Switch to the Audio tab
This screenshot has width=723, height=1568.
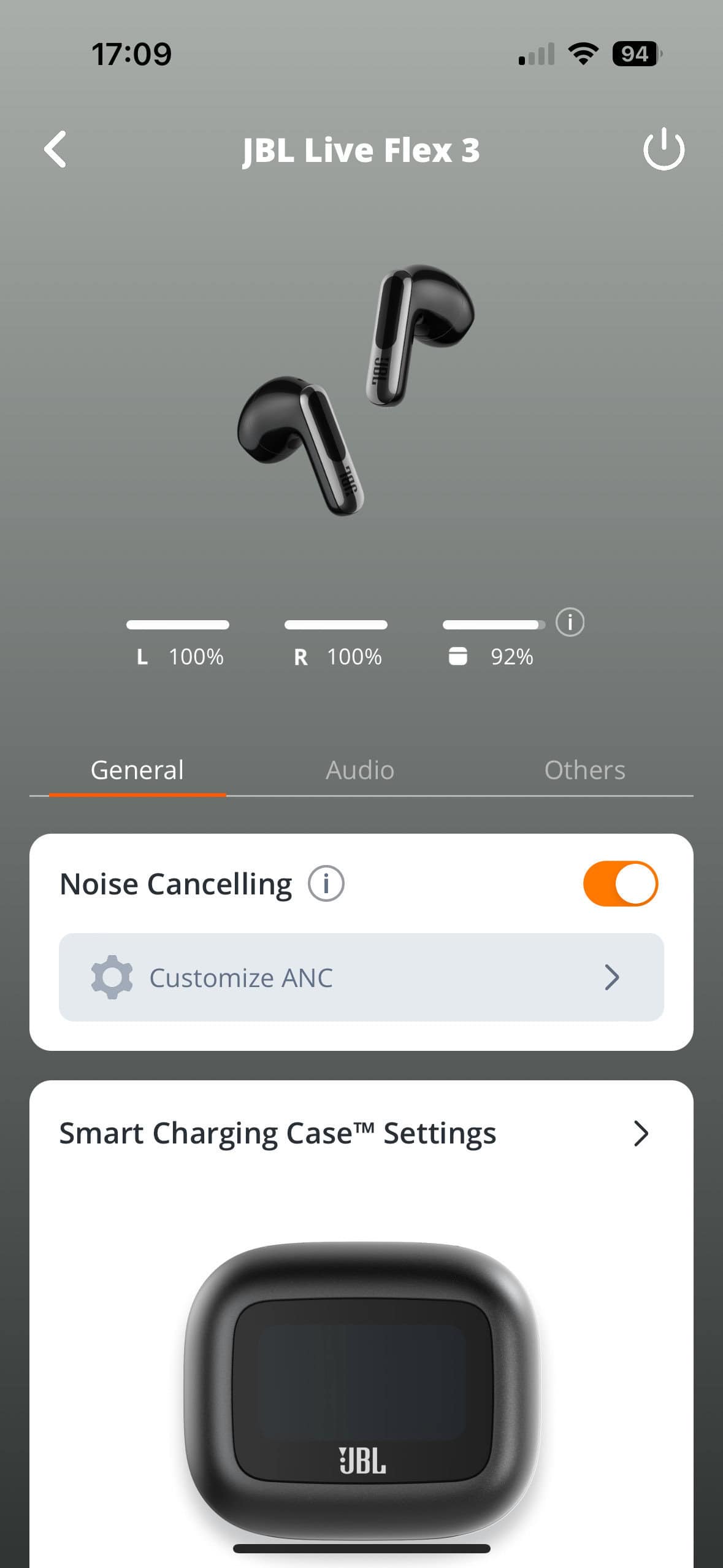click(360, 770)
